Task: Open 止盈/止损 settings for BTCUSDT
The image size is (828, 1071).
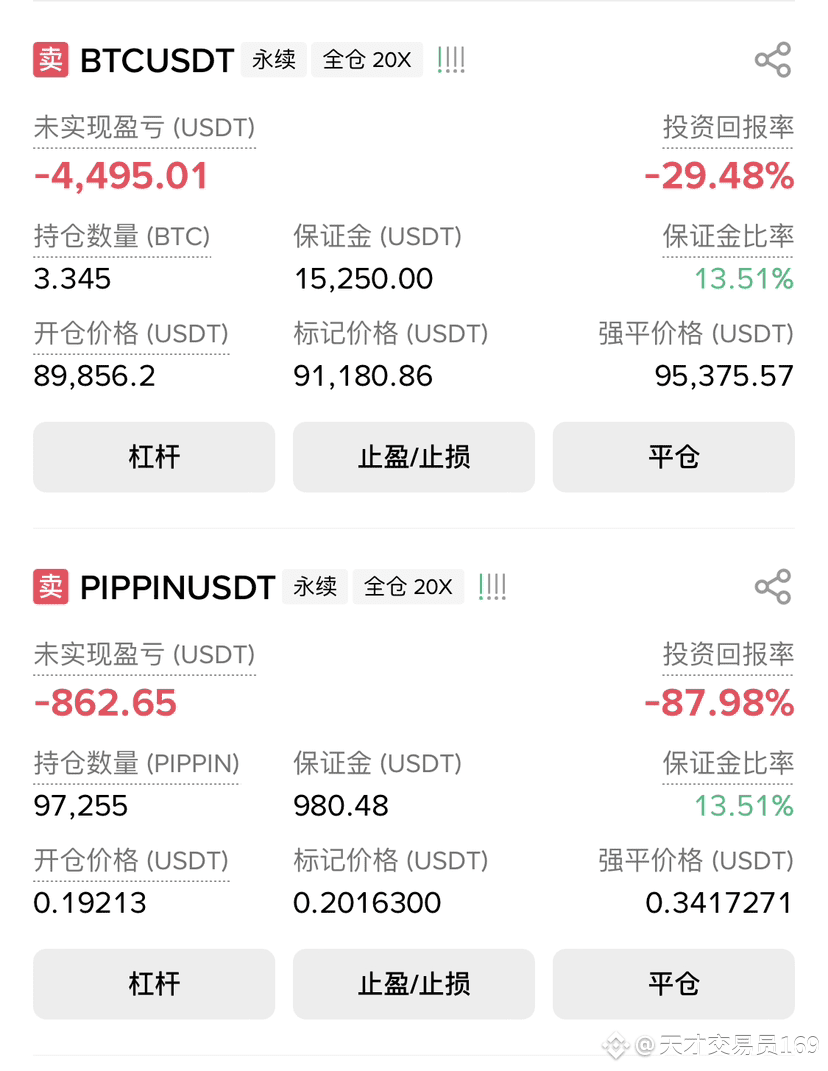Action: (x=413, y=457)
